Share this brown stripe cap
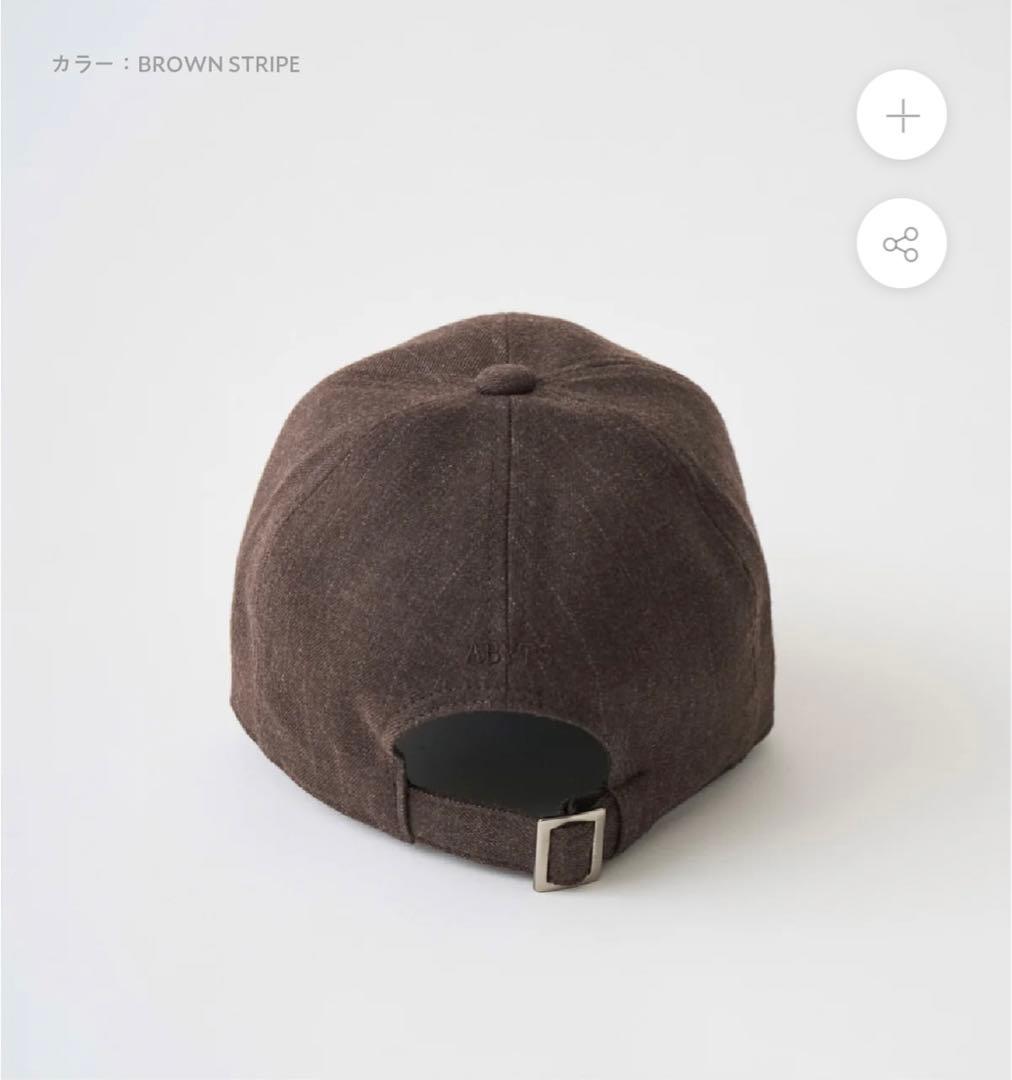 [x=901, y=244]
